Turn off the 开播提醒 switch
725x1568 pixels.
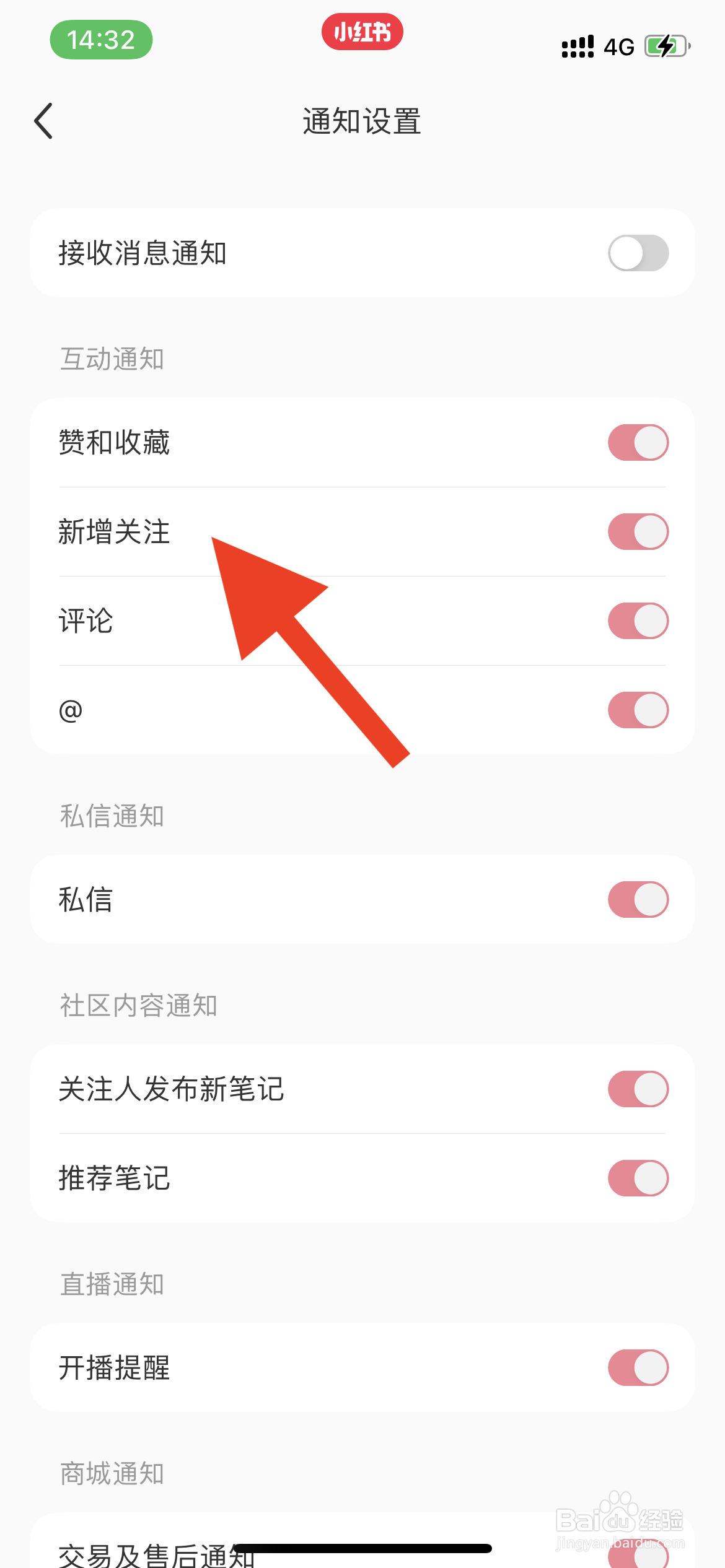637,1369
